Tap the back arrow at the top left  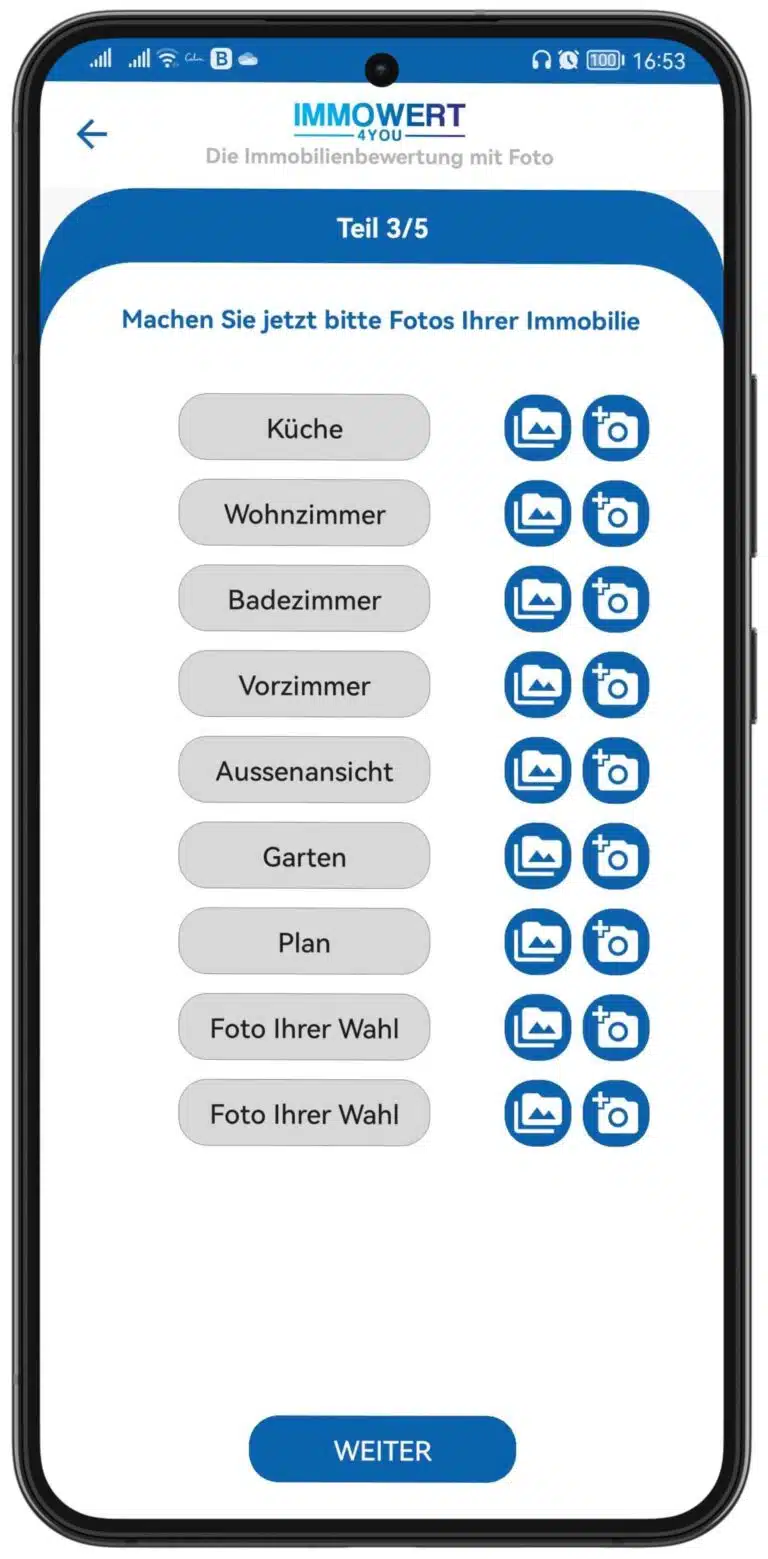point(92,133)
